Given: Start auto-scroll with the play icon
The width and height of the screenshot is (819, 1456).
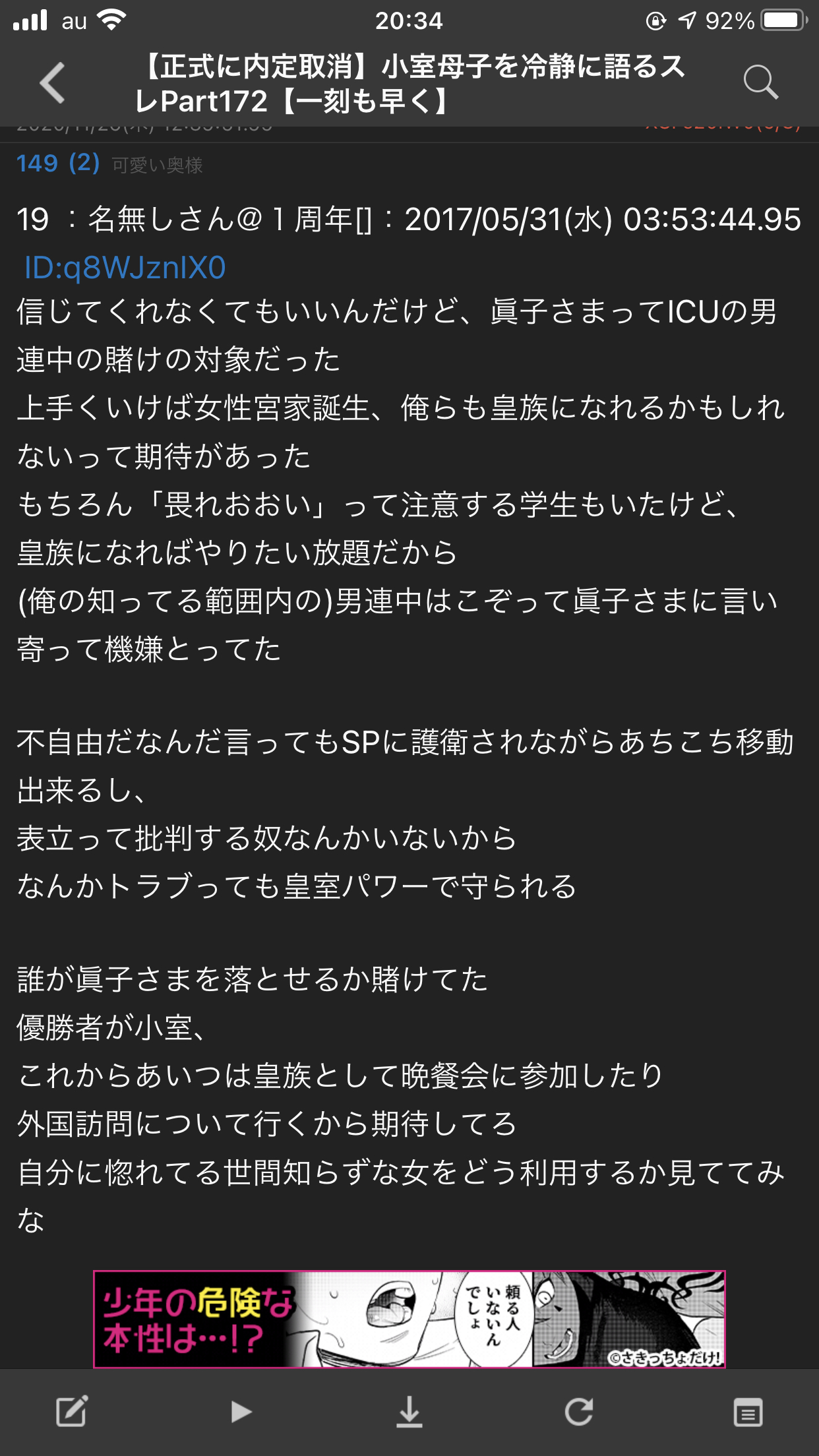Looking at the screenshot, I should tap(241, 1412).
